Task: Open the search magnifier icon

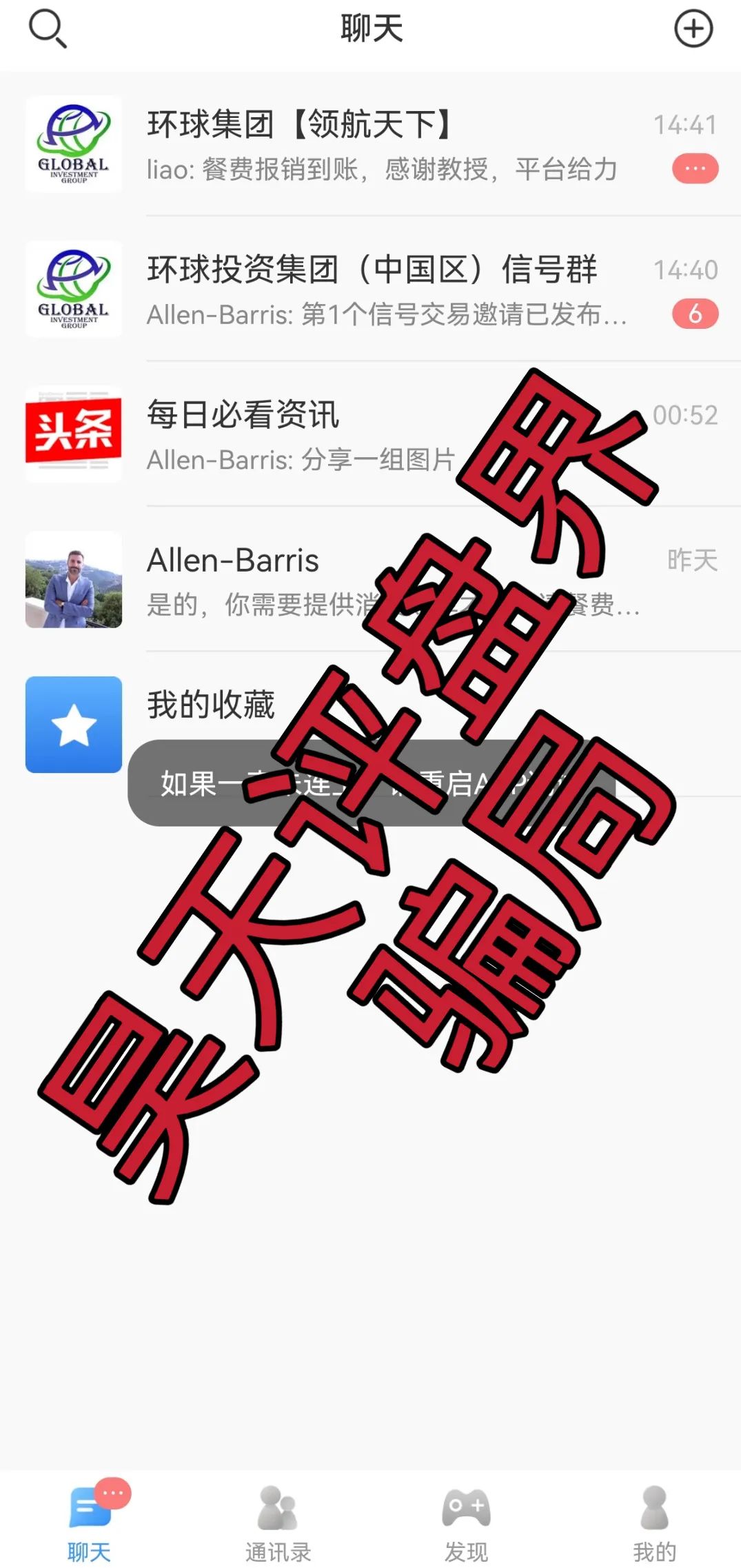Action: 47,29
